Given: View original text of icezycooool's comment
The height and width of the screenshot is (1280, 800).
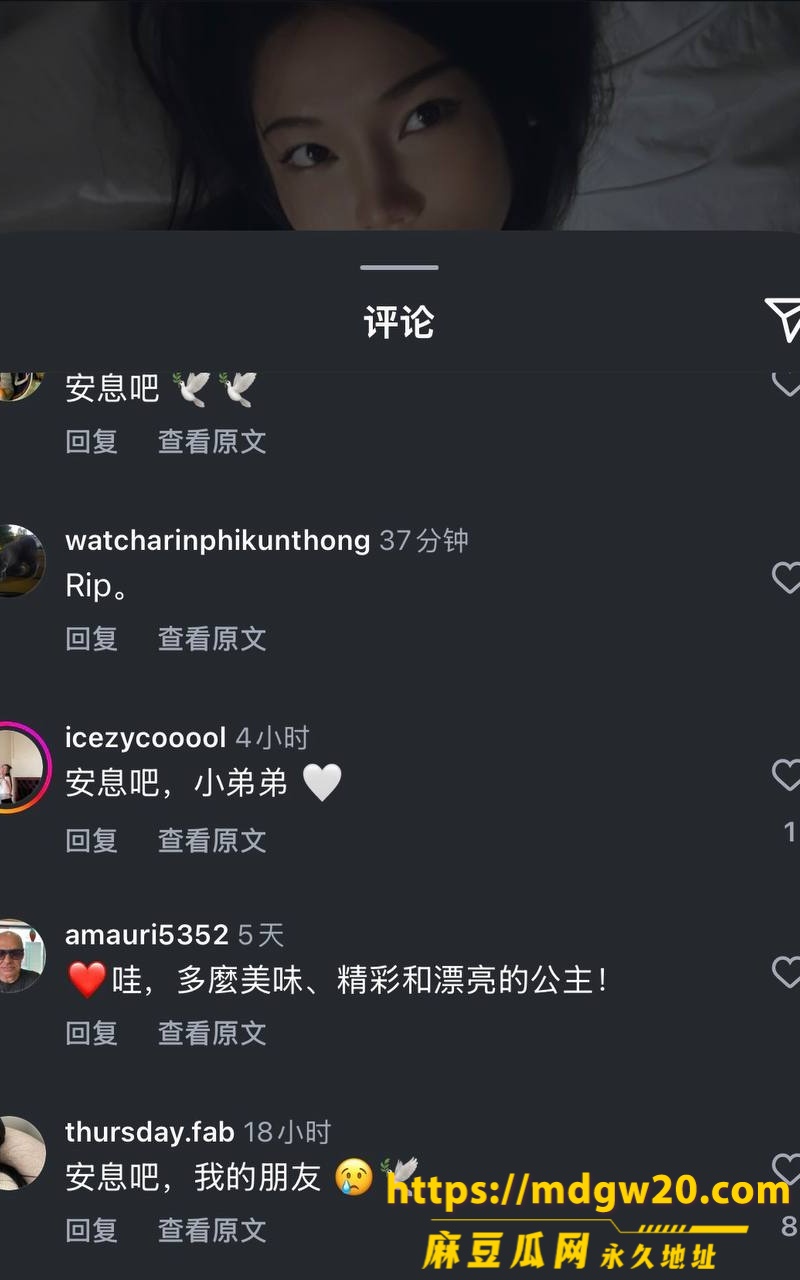Looking at the screenshot, I should point(212,840).
